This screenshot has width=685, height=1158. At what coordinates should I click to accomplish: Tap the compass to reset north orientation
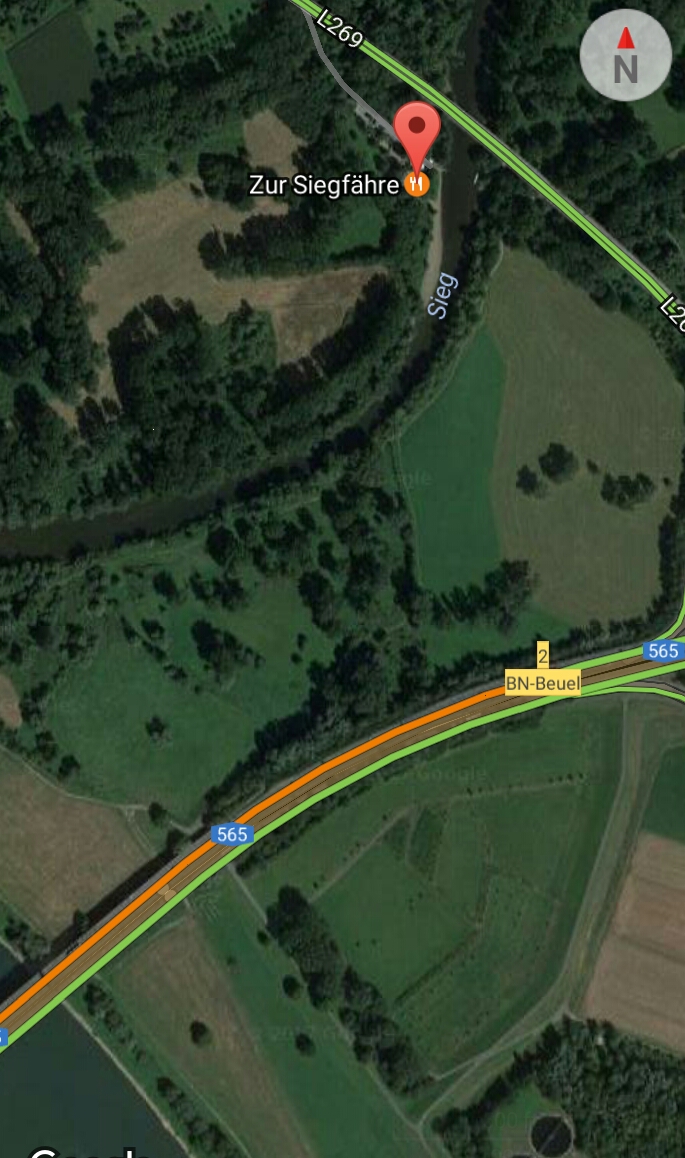(x=625, y=55)
